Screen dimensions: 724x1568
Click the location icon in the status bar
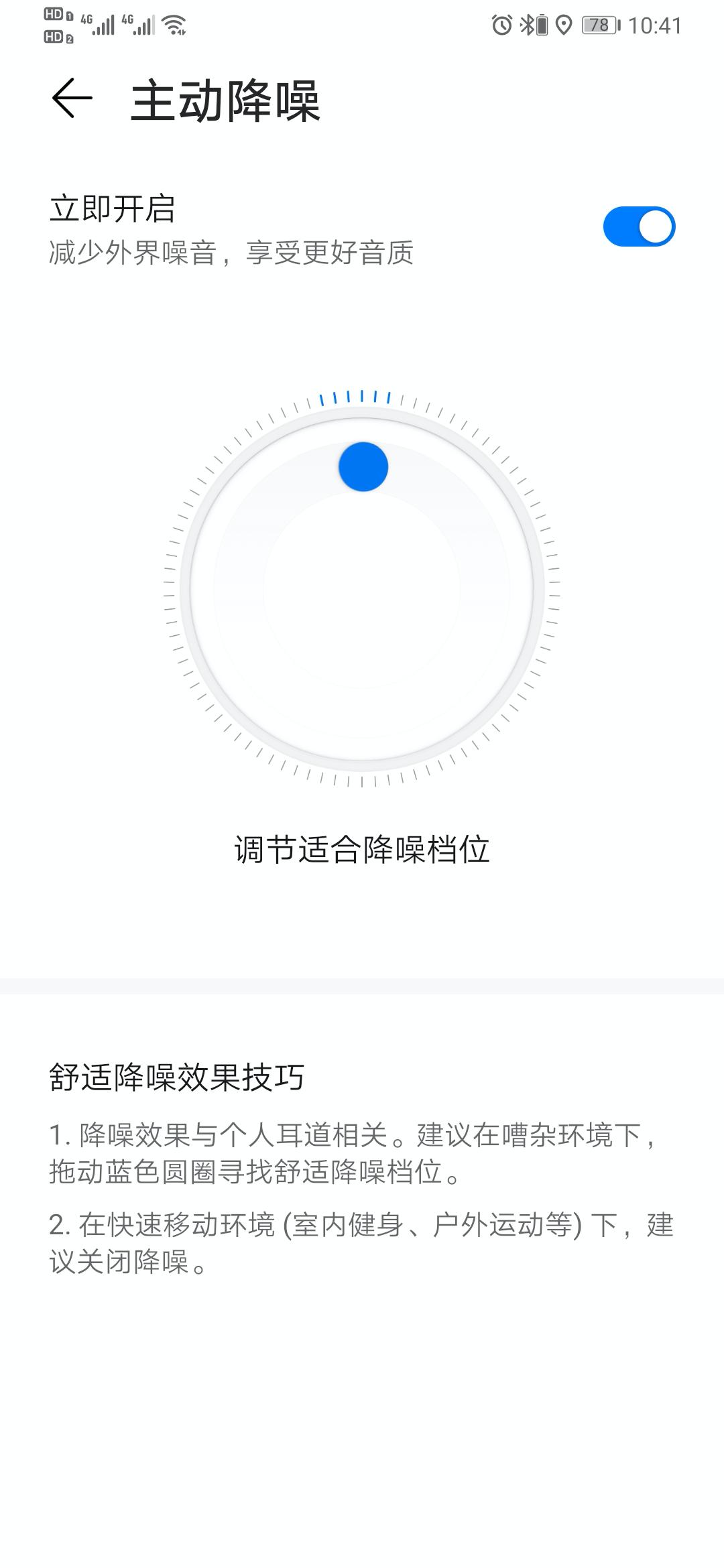pyautogui.click(x=564, y=24)
